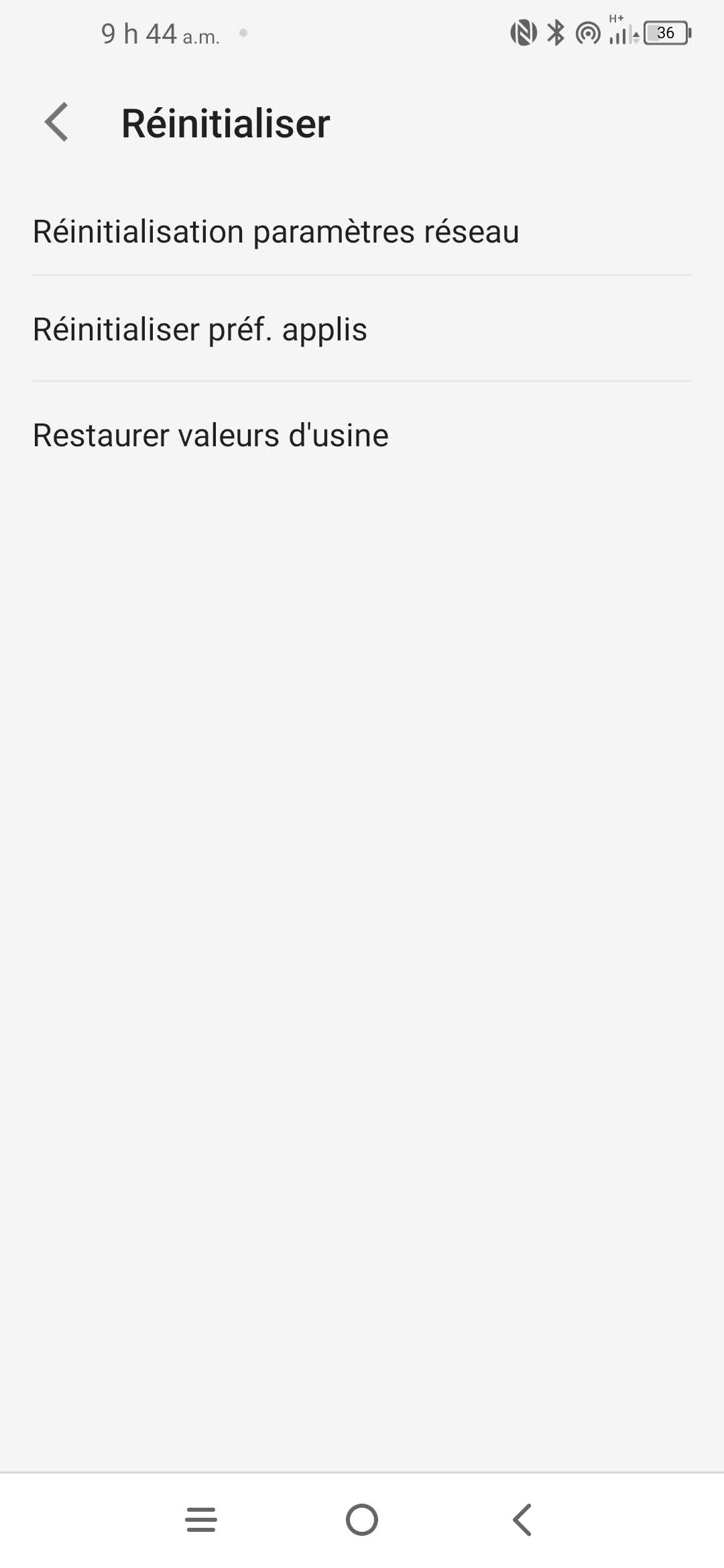Select Réinitialiser préf. applis
Viewport: 724px width, 1568px height.
coord(199,330)
